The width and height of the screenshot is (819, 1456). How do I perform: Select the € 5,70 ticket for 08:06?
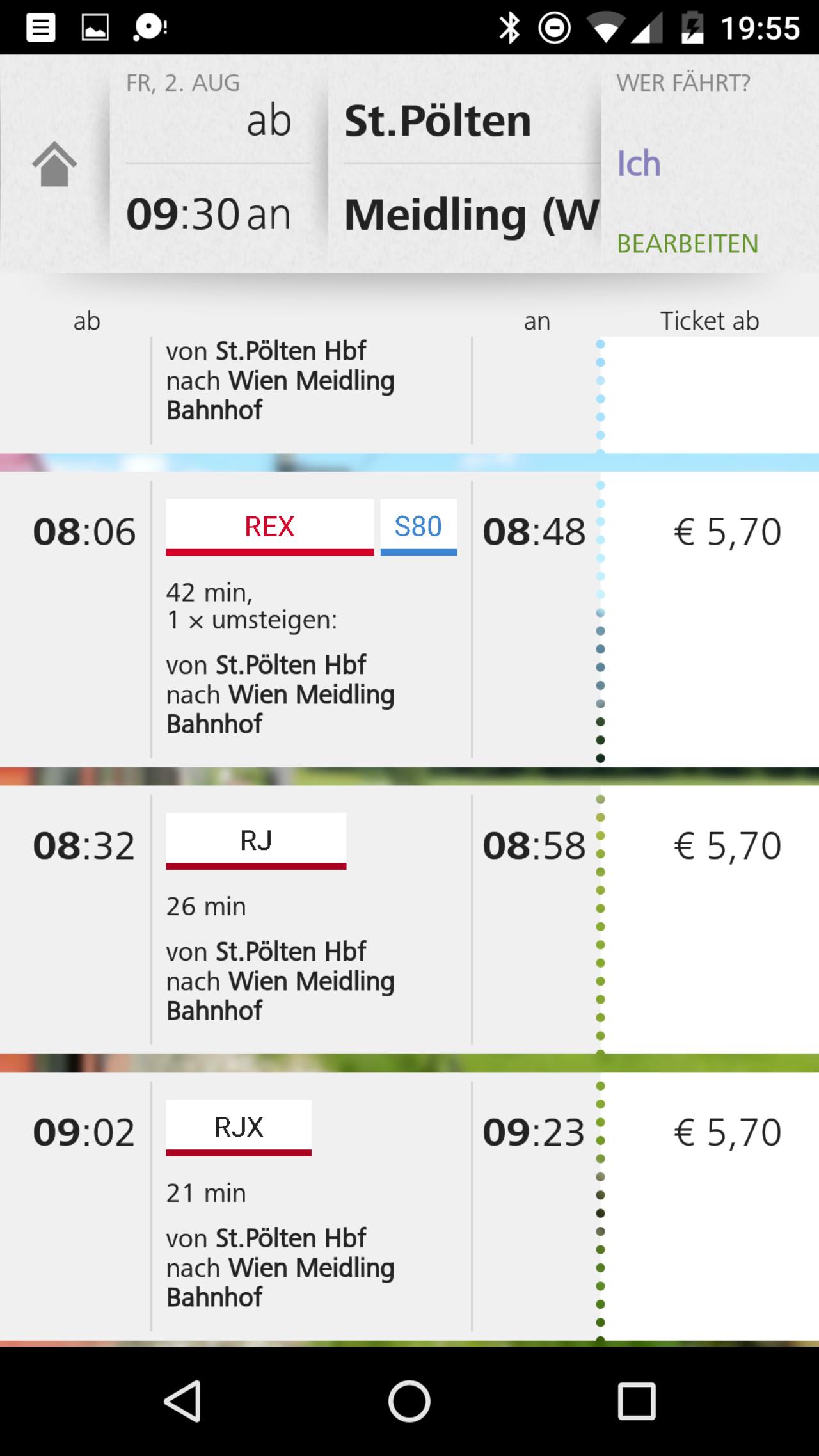coord(728,532)
